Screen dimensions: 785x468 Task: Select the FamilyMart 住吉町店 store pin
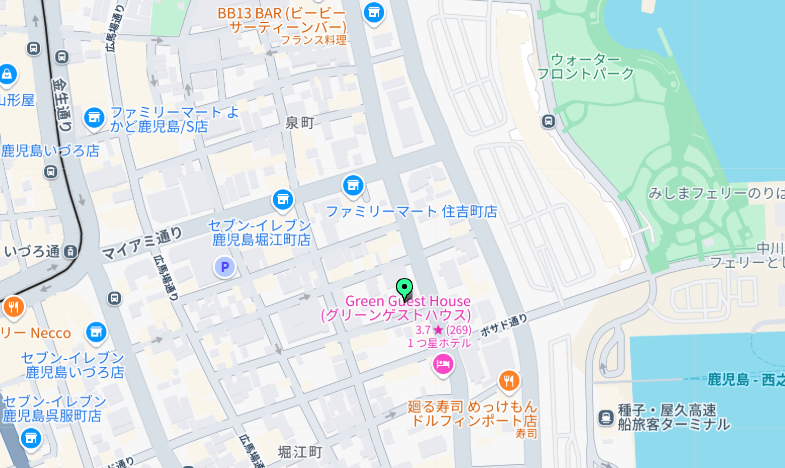(352, 186)
